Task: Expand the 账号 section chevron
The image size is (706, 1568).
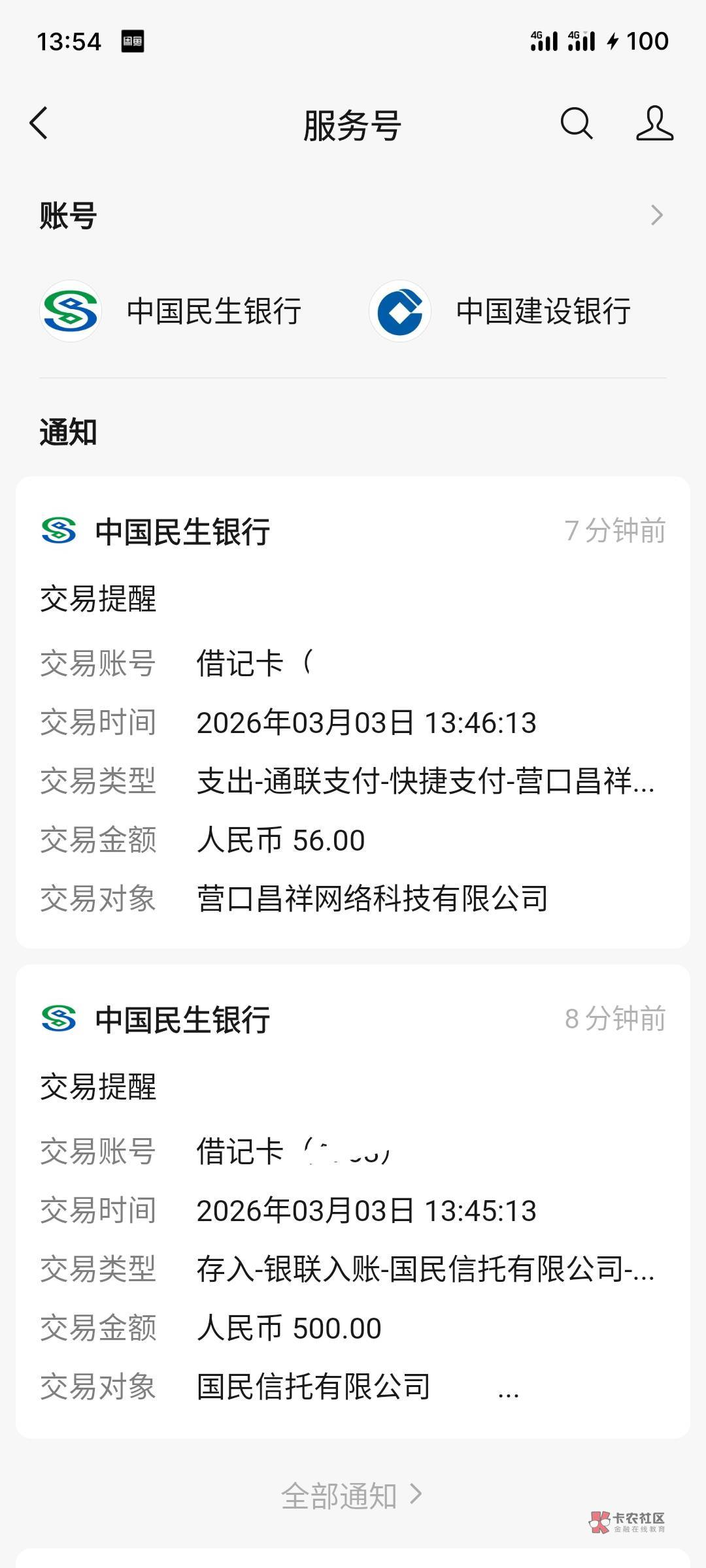Action: pos(657,215)
